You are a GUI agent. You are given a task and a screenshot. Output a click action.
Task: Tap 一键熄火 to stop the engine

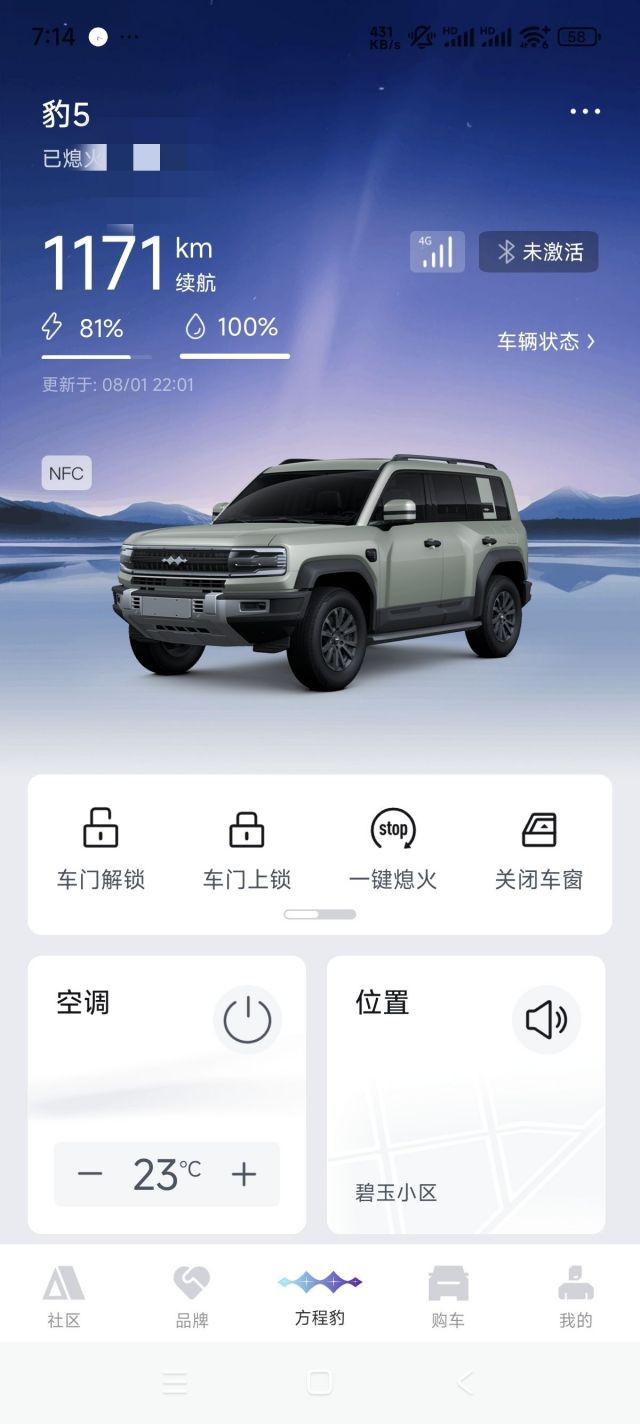pos(393,849)
